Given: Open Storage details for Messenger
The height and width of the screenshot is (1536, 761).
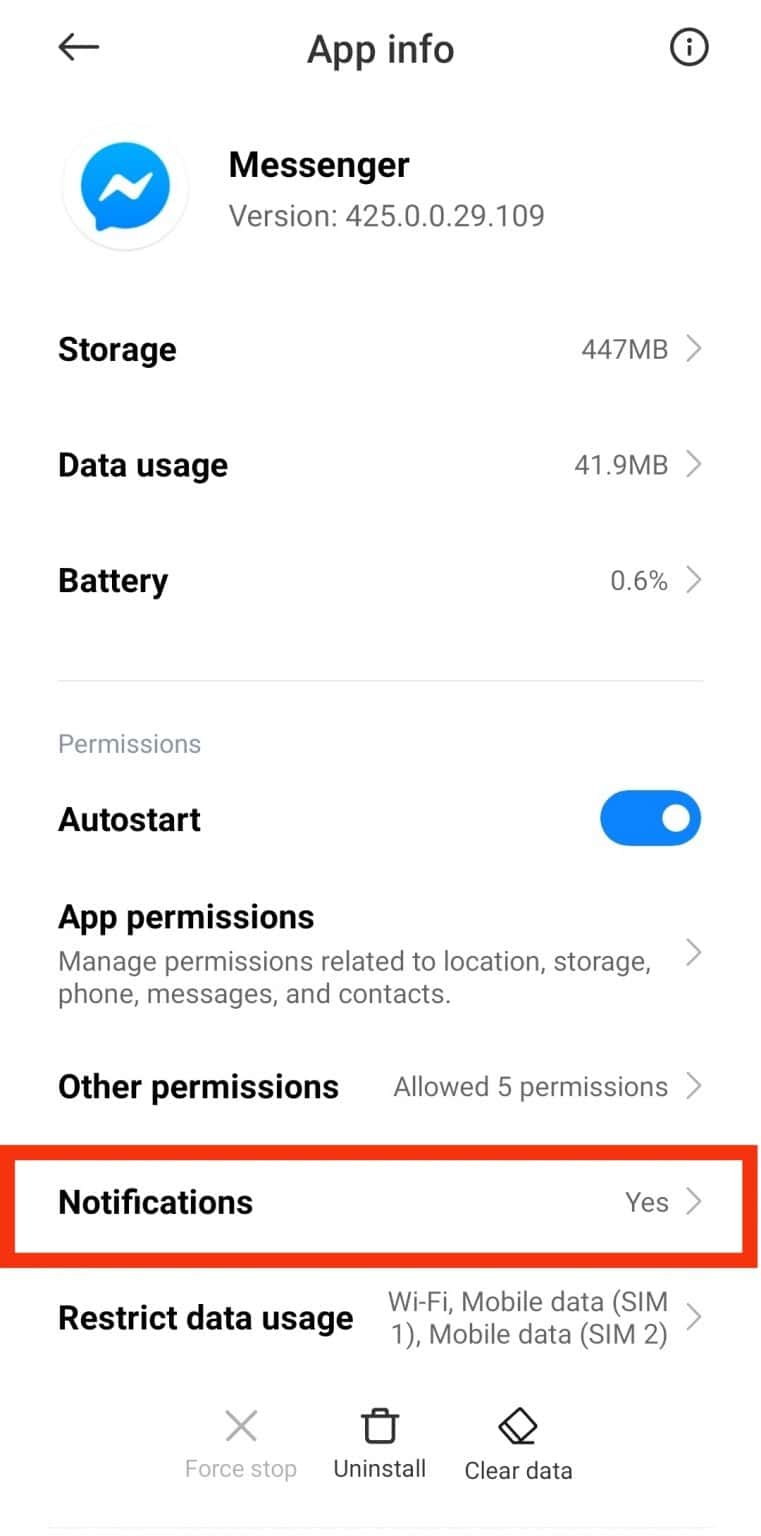Looking at the screenshot, I should 380,348.
